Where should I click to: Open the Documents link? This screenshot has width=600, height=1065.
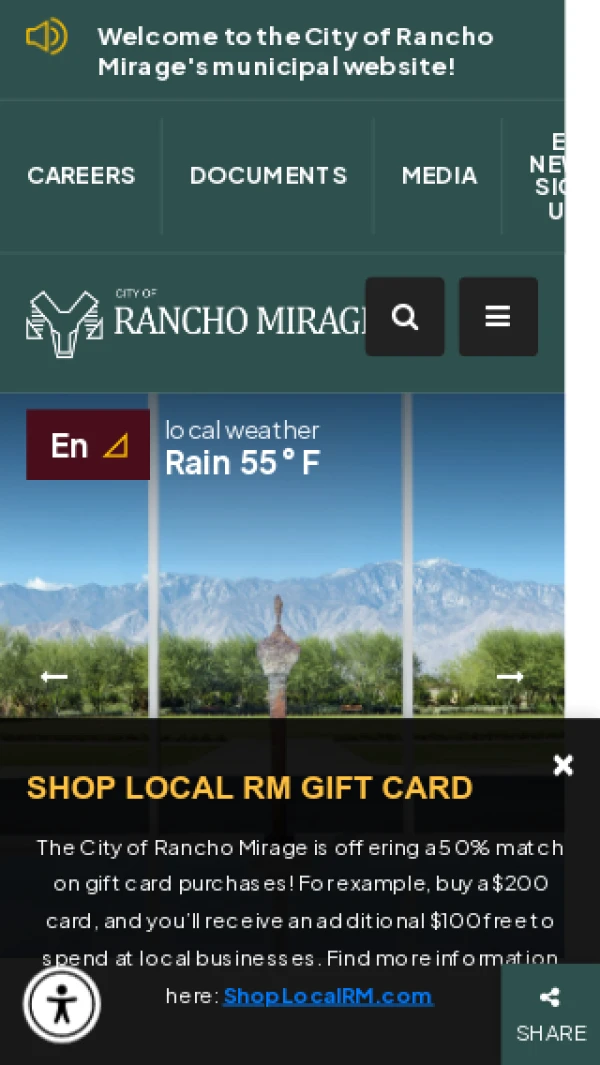click(268, 176)
